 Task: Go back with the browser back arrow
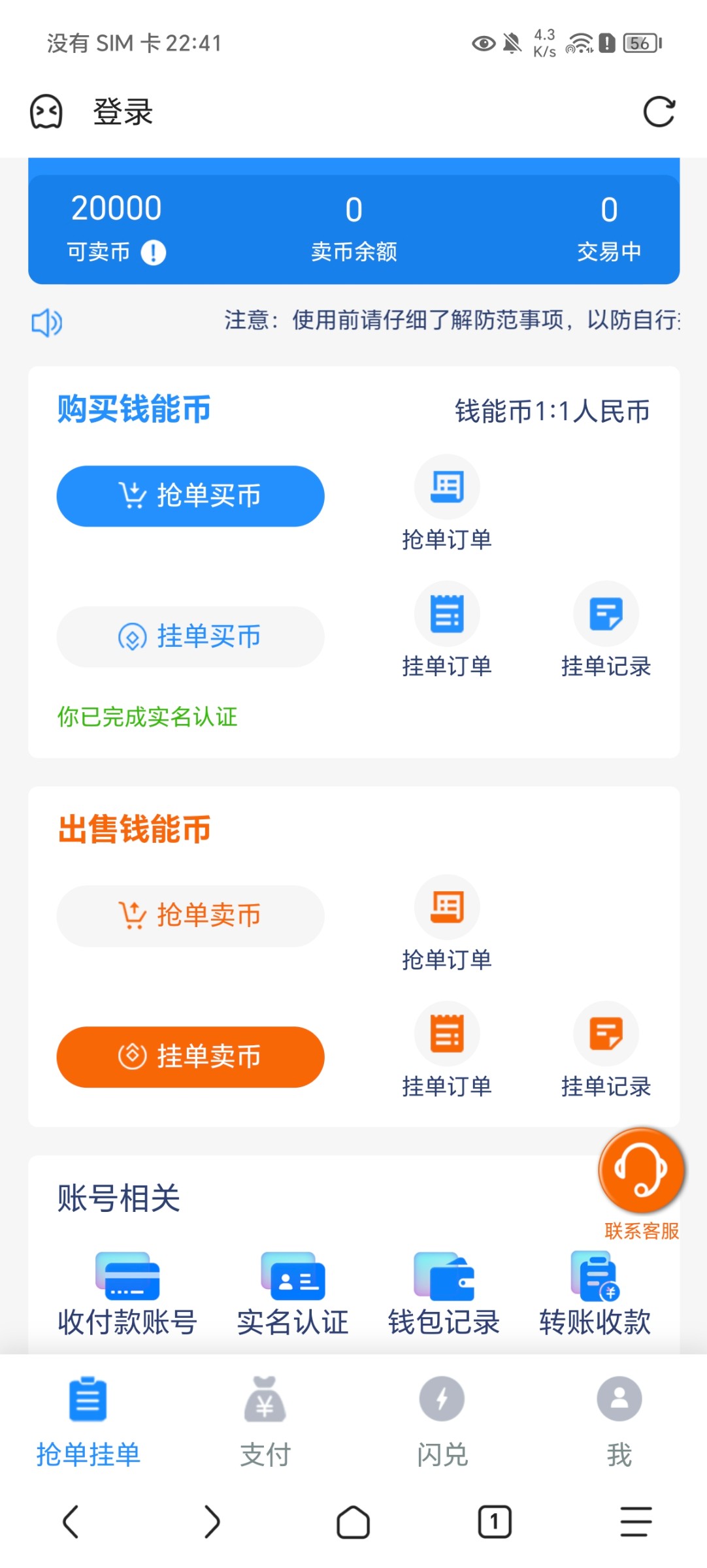71,1522
